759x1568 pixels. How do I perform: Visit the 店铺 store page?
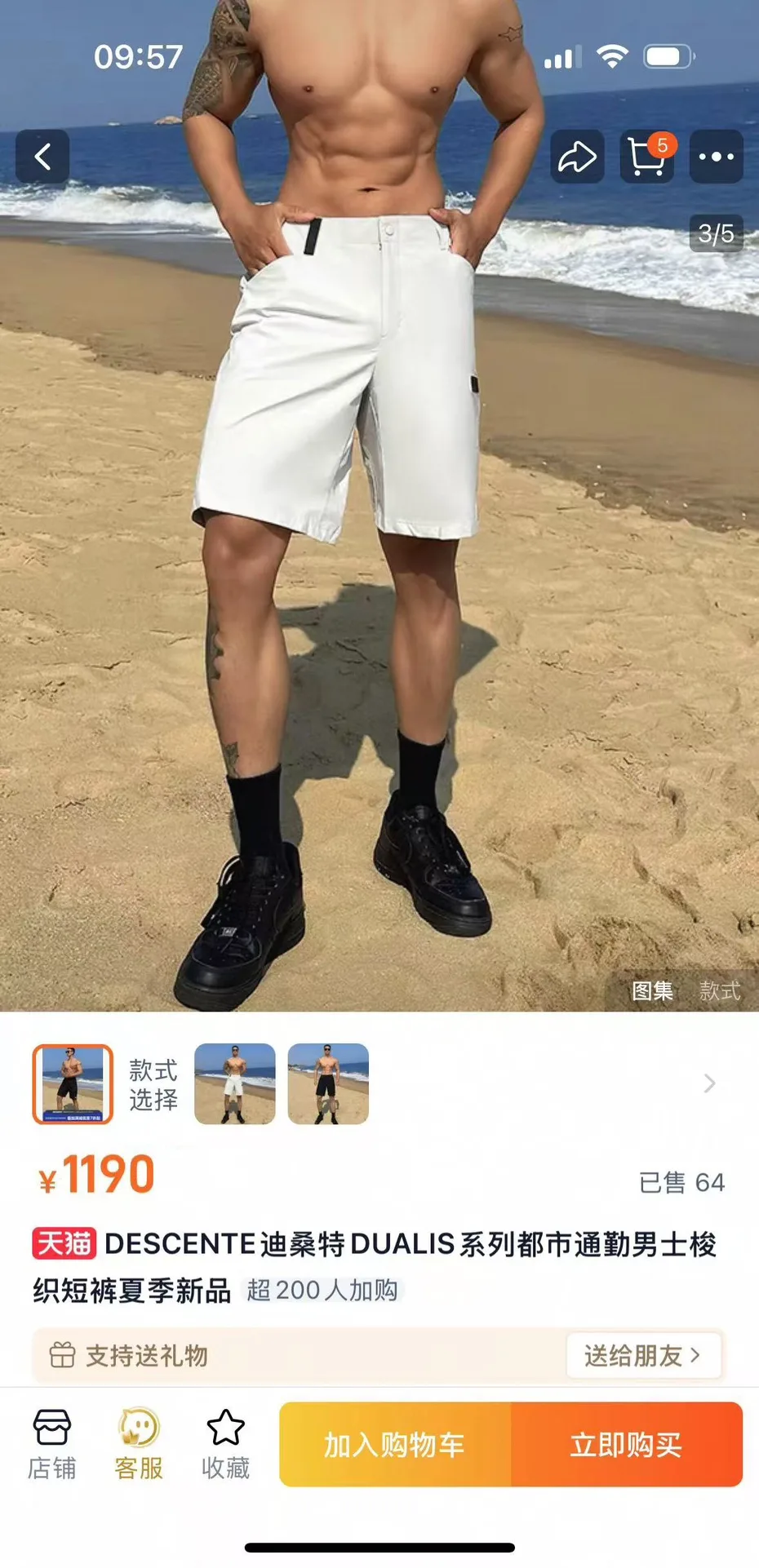point(51,1444)
